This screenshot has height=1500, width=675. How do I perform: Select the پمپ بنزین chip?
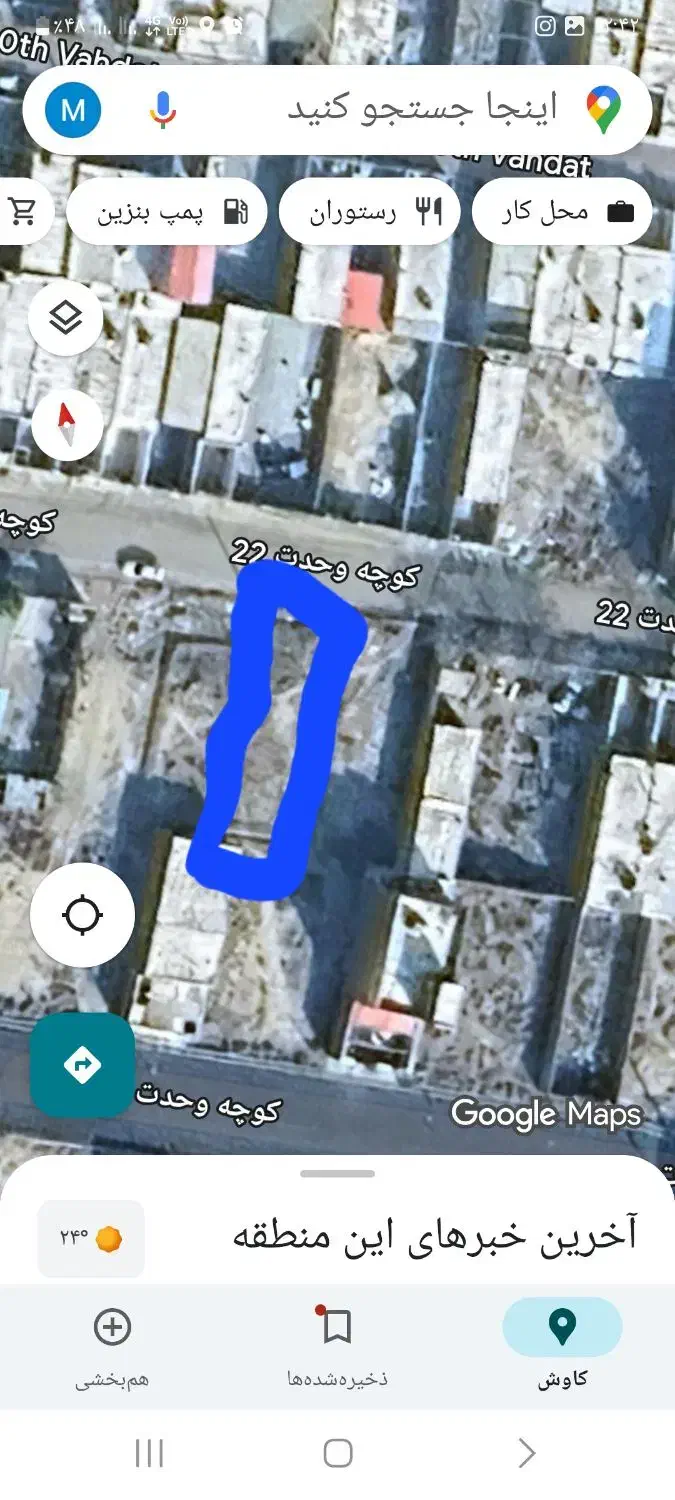(x=167, y=211)
